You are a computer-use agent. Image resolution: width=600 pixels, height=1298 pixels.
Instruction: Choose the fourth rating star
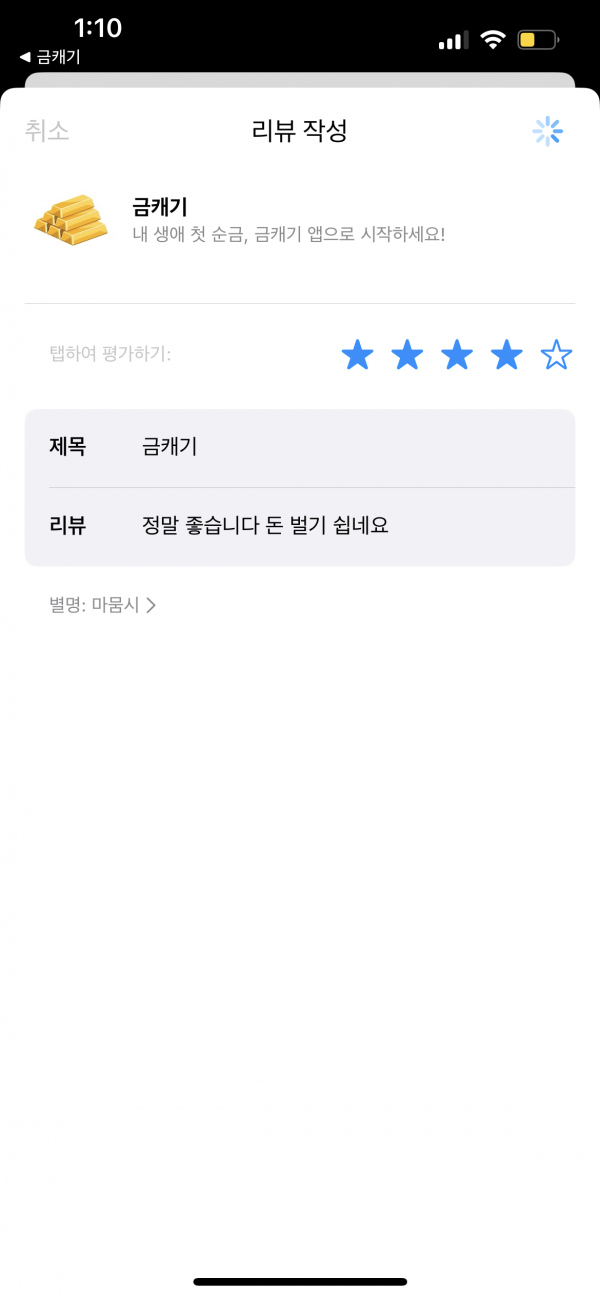[x=507, y=354]
